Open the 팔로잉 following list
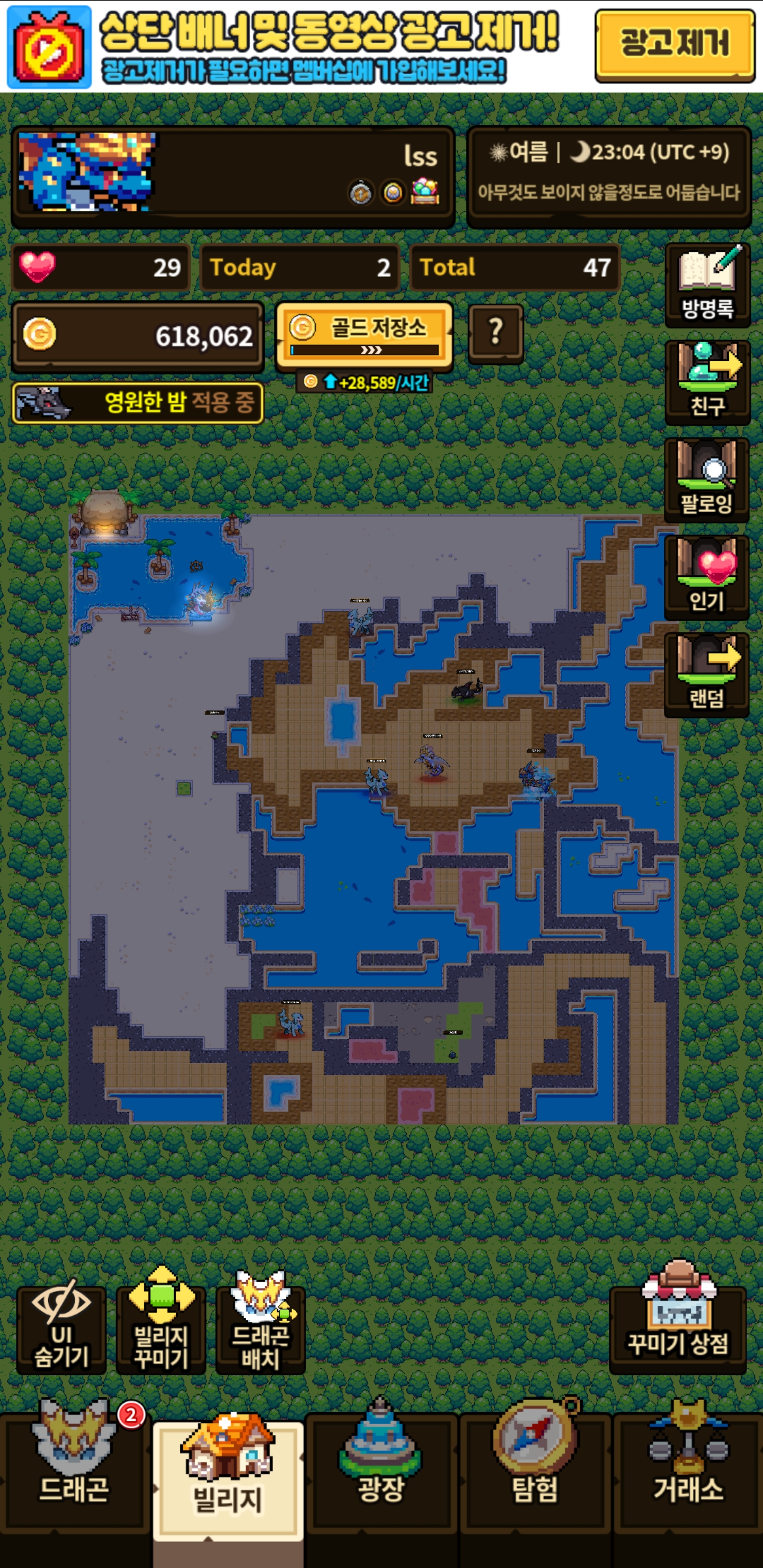 pos(706,478)
